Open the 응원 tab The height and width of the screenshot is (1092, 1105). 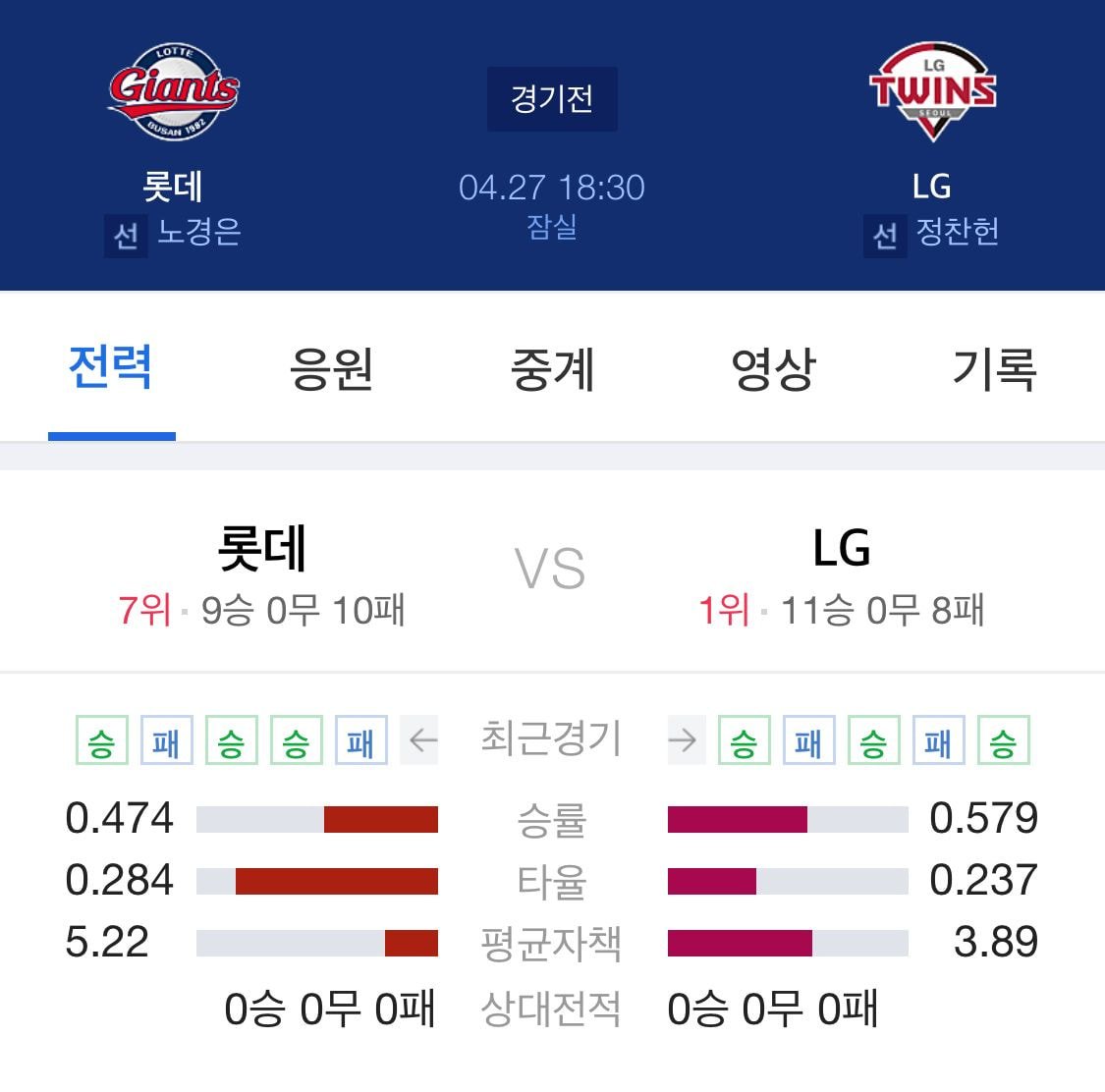(331, 370)
